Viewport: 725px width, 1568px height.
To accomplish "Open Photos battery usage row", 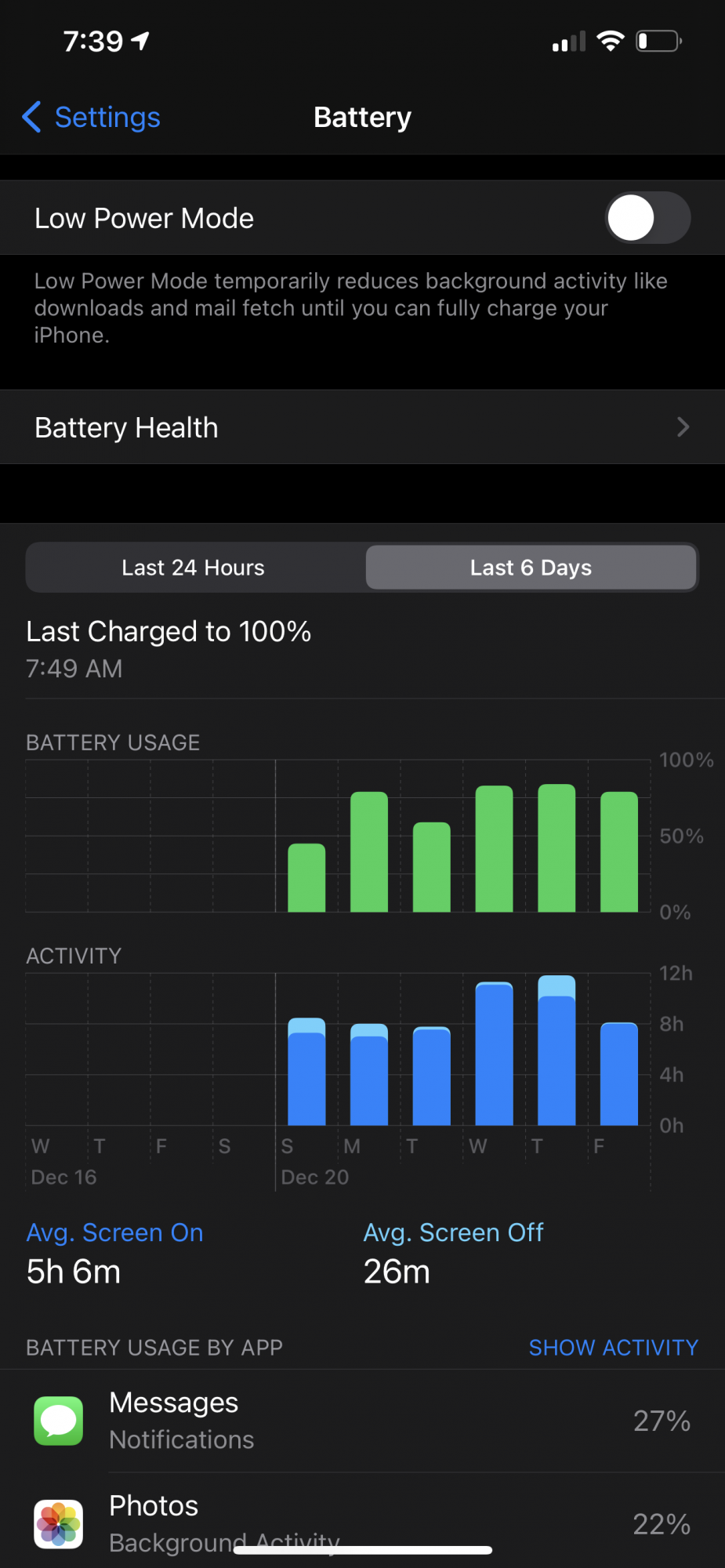I will point(362,1523).
